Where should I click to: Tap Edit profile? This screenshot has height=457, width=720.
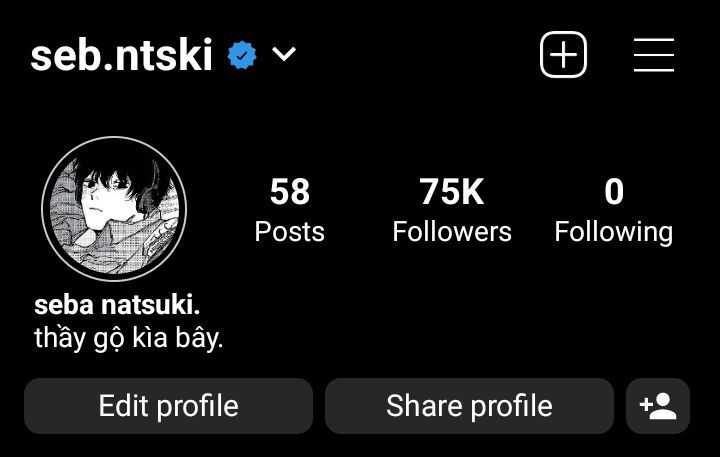click(168, 406)
